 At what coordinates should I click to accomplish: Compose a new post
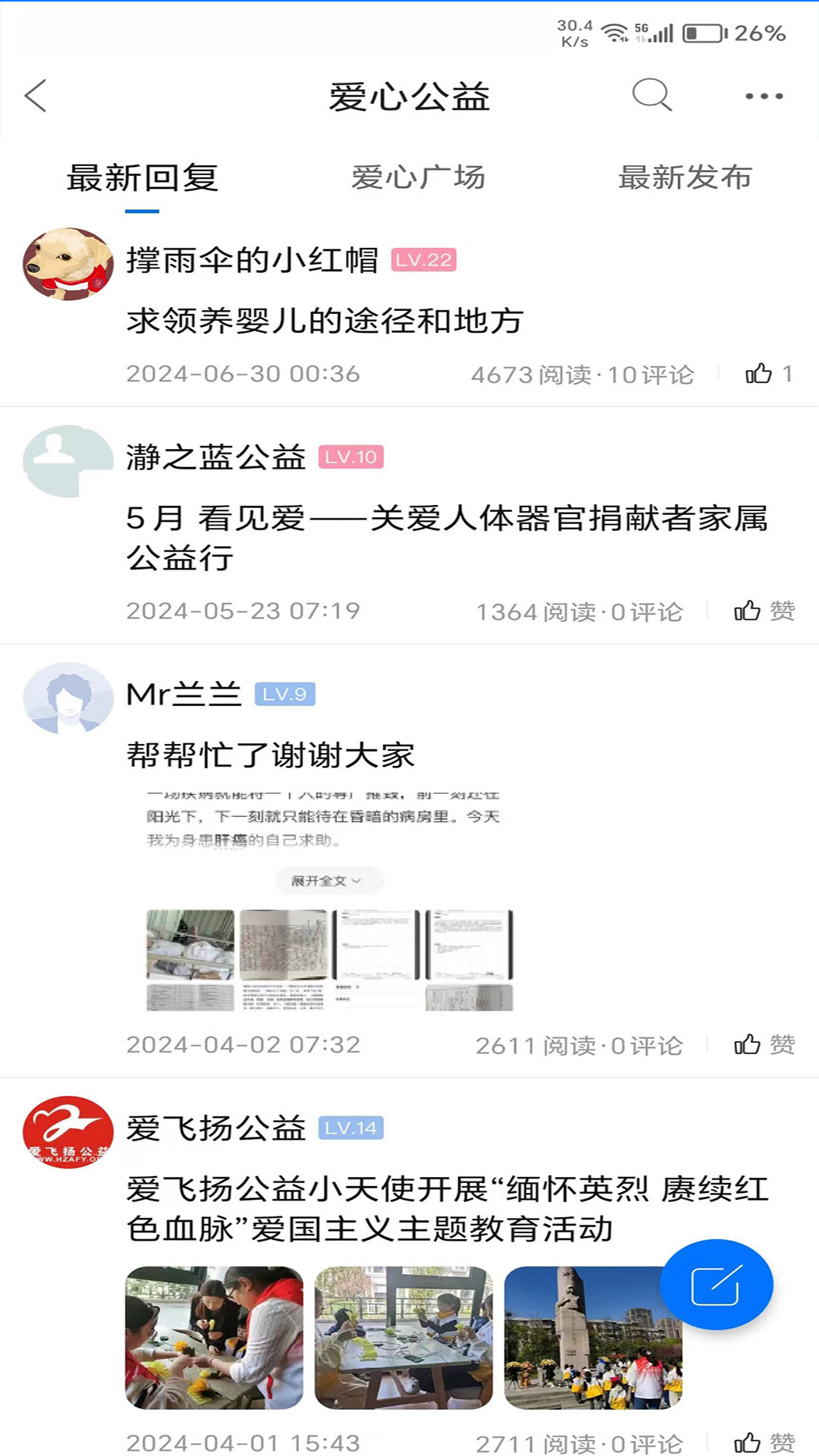716,1285
